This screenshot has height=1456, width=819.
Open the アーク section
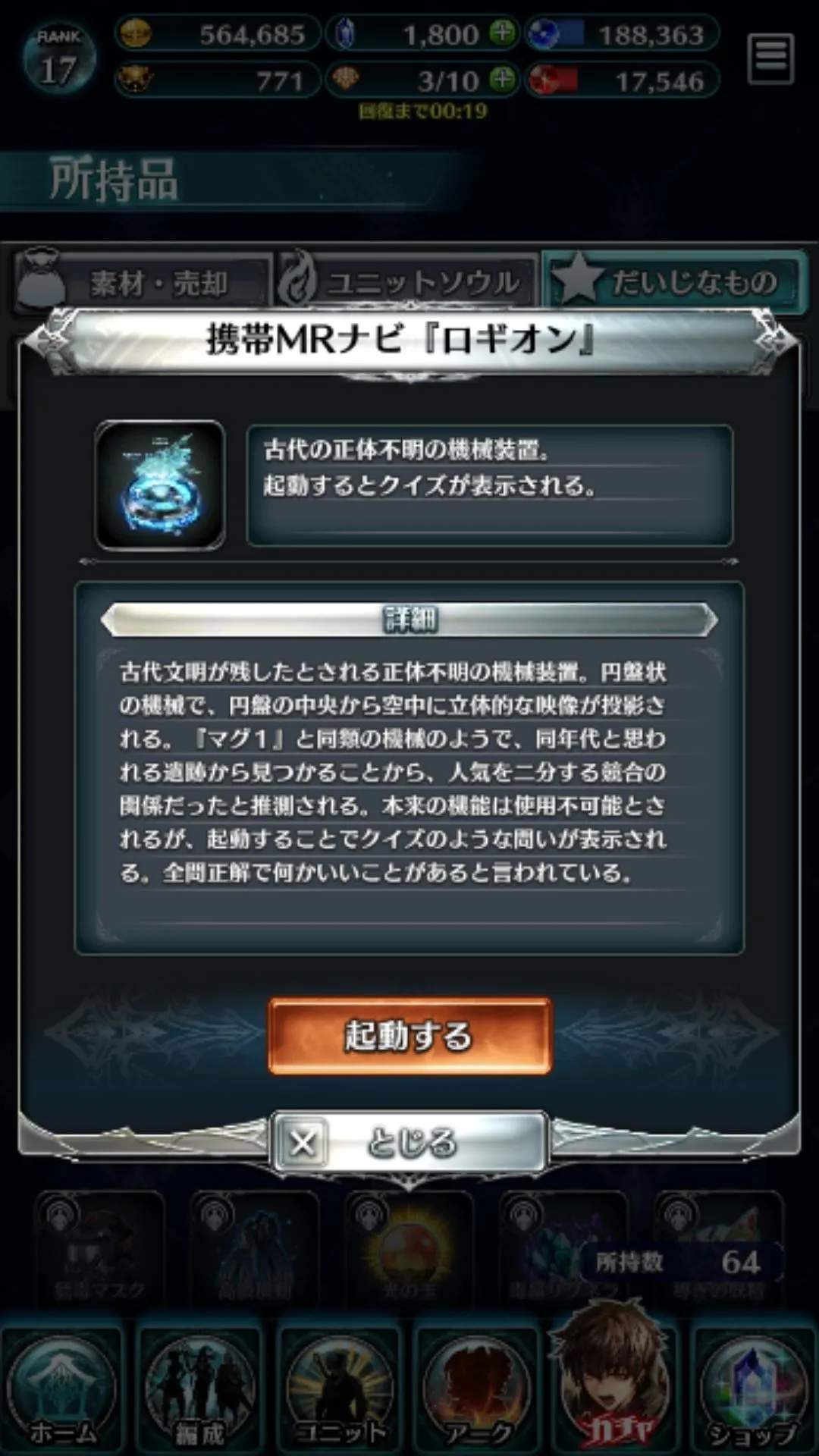pyautogui.click(x=476, y=1389)
